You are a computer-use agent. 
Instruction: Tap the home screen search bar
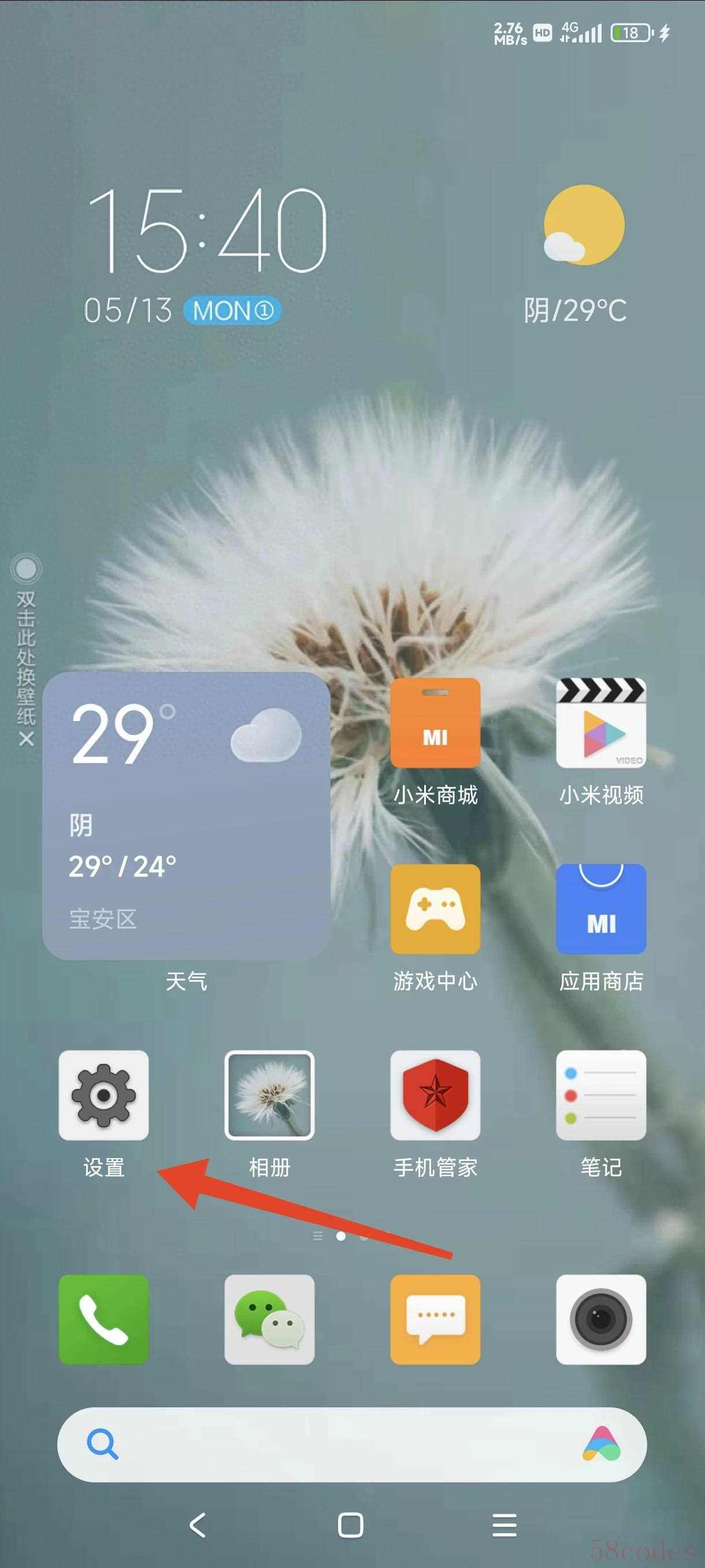coord(340,1444)
